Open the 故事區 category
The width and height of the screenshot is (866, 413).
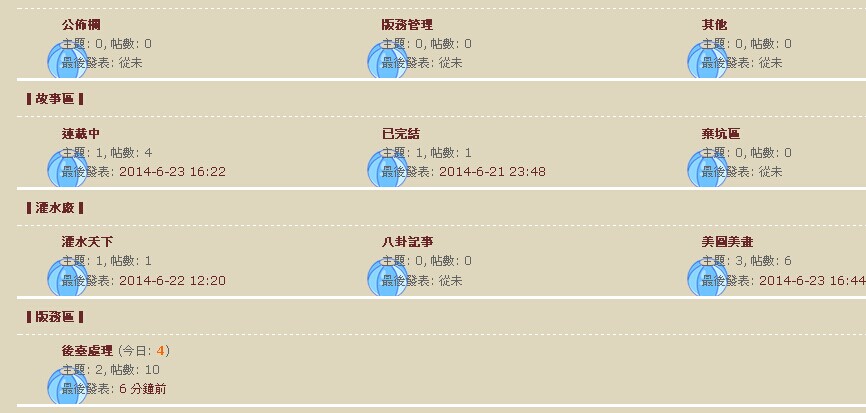pyautogui.click(x=54, y=99)
